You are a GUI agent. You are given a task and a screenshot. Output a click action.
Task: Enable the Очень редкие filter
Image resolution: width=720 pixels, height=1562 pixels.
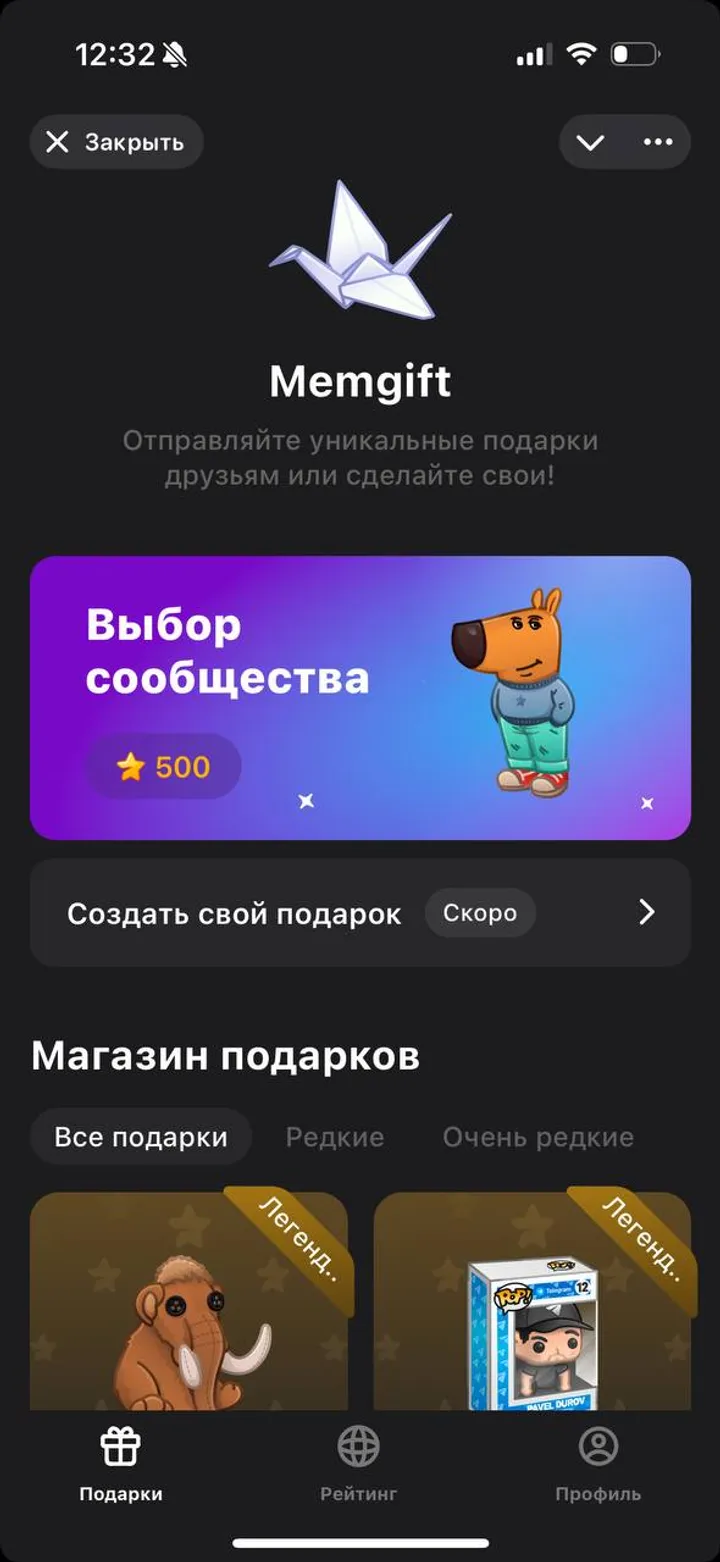(537, 1136)
